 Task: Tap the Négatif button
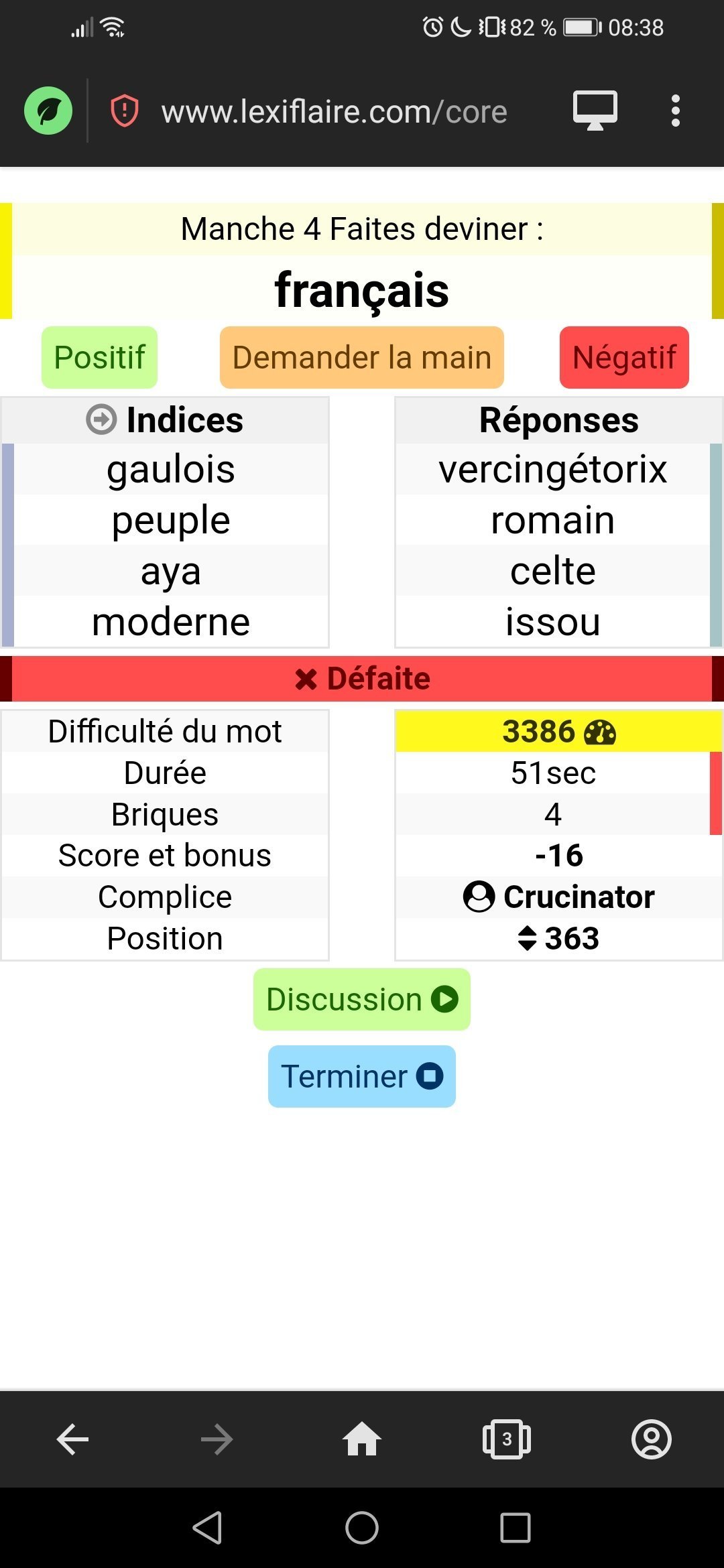pos(623,357)
